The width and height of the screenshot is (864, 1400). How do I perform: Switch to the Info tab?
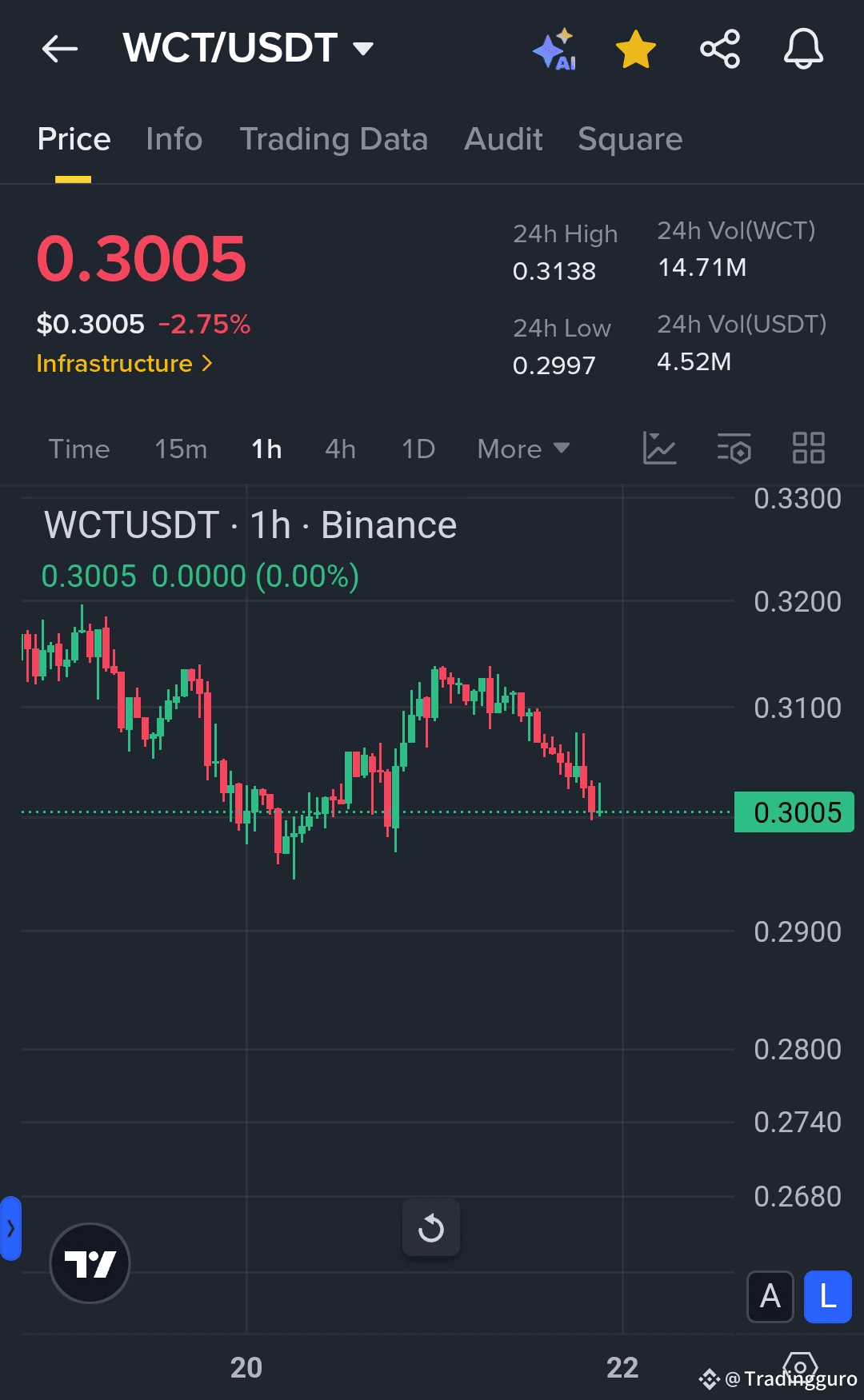click(x=174, y=139)
